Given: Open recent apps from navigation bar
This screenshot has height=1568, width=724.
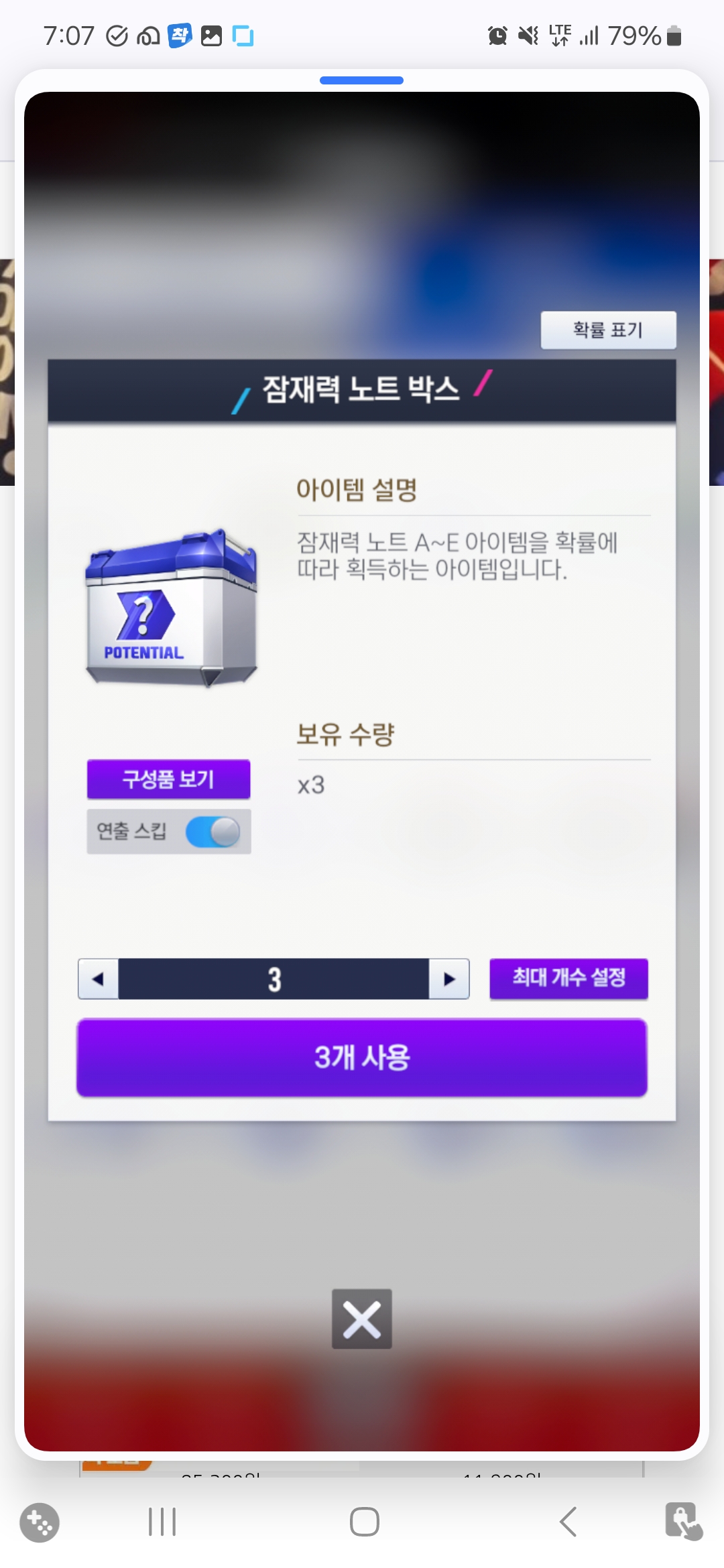Looking at the screenshot, I should point(162,1522).
